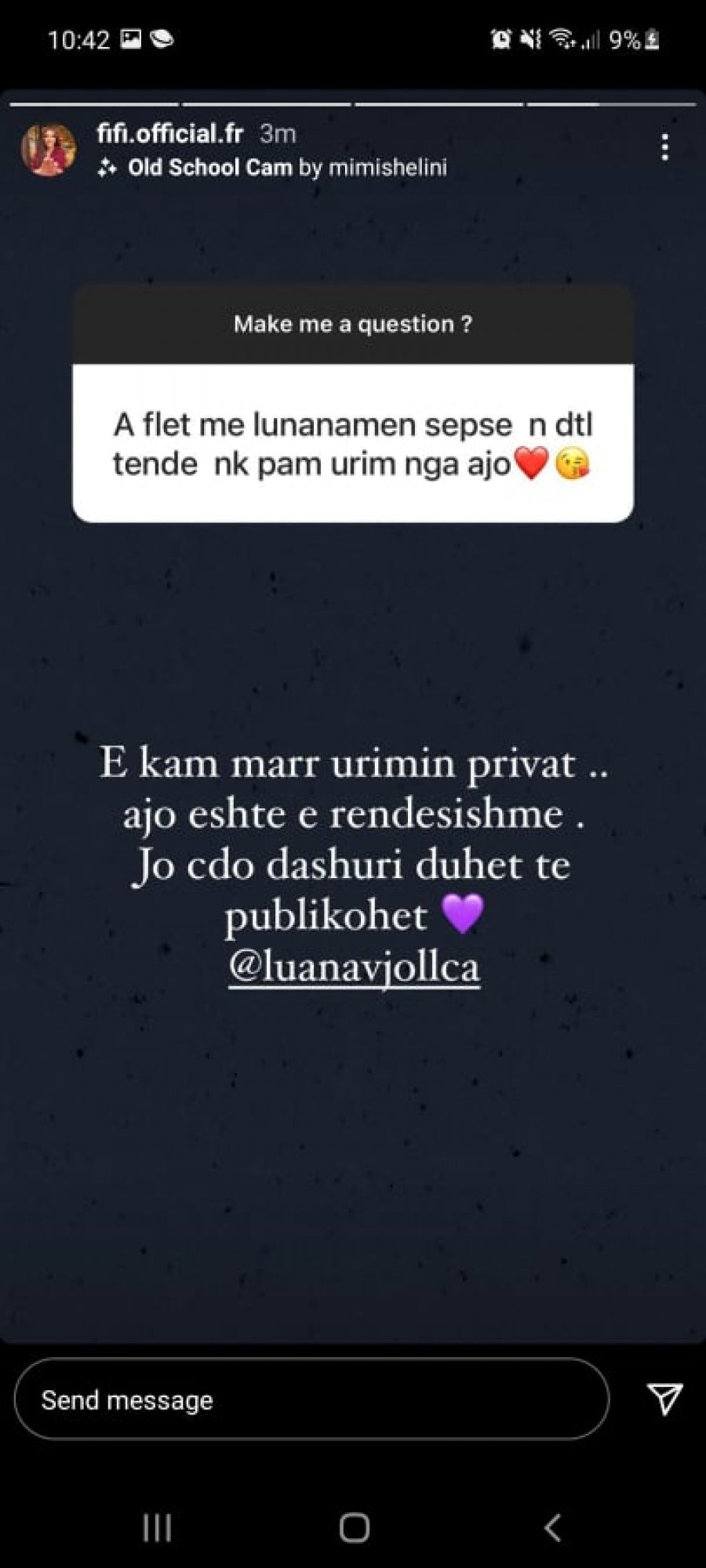Image resolution: width=706 pixels, height=1568 pixels.
Task: Go back using the system back button
Action: (552, 1528)
